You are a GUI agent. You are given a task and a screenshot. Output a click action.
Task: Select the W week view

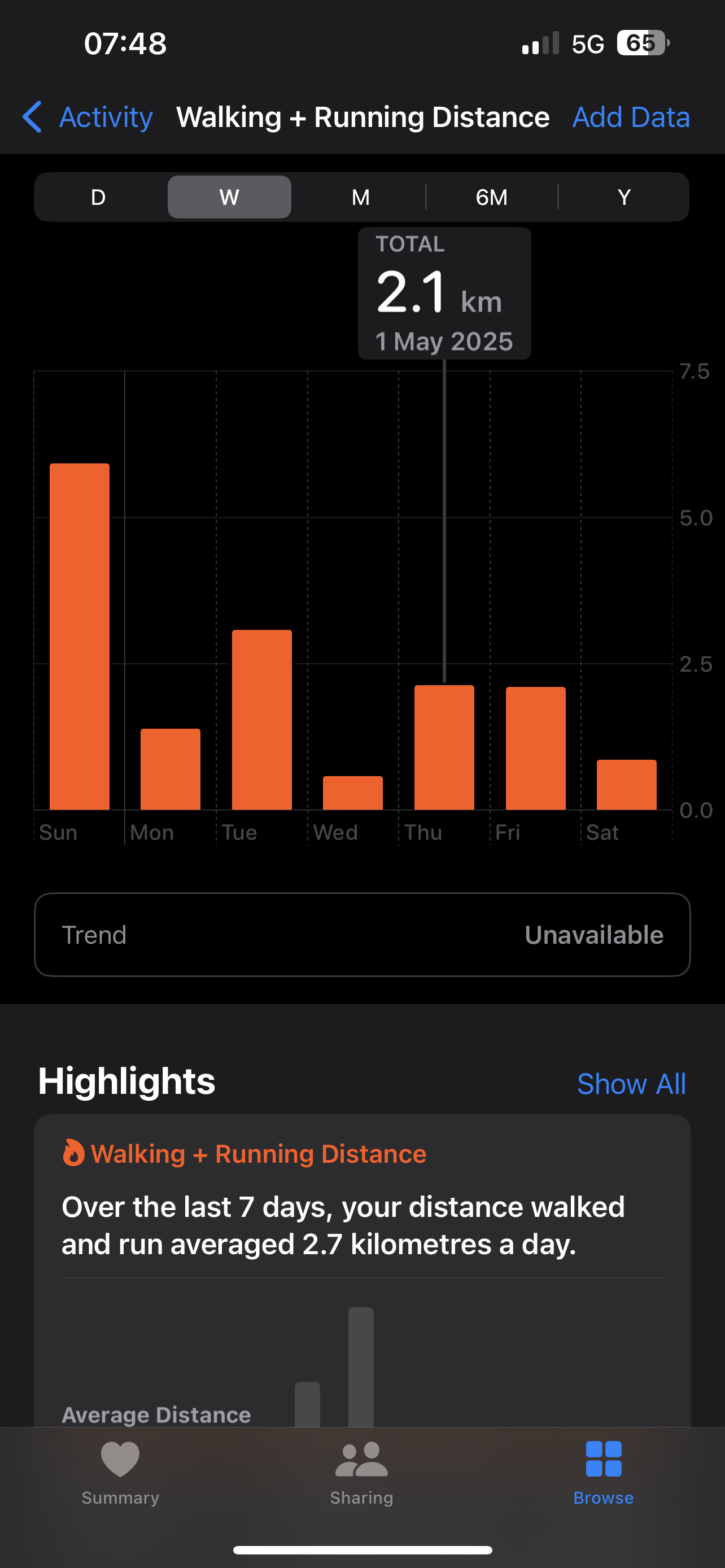coord(229,197)
